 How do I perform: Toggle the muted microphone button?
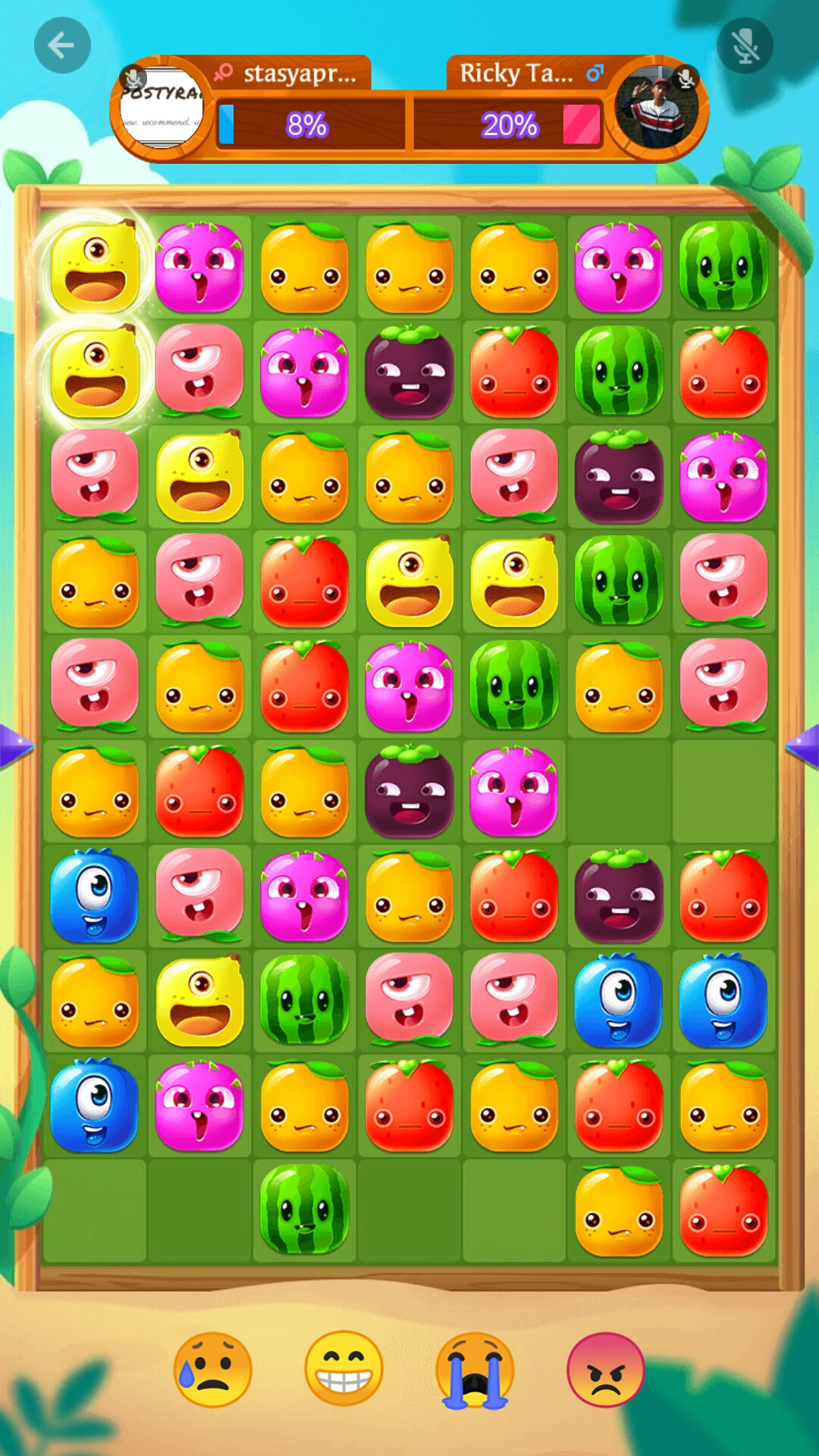tap(745, 45)
